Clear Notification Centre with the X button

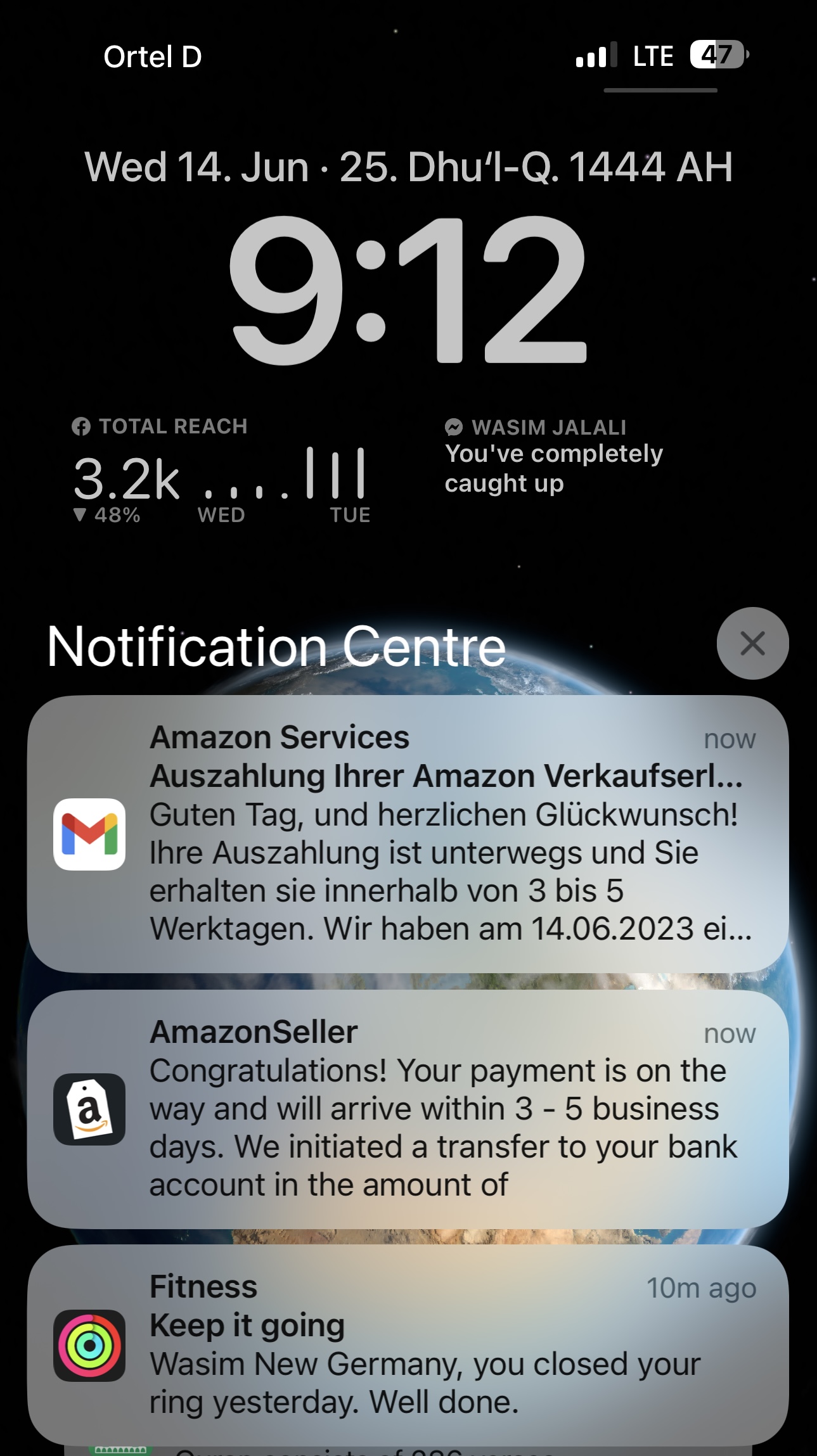[752, 643]
